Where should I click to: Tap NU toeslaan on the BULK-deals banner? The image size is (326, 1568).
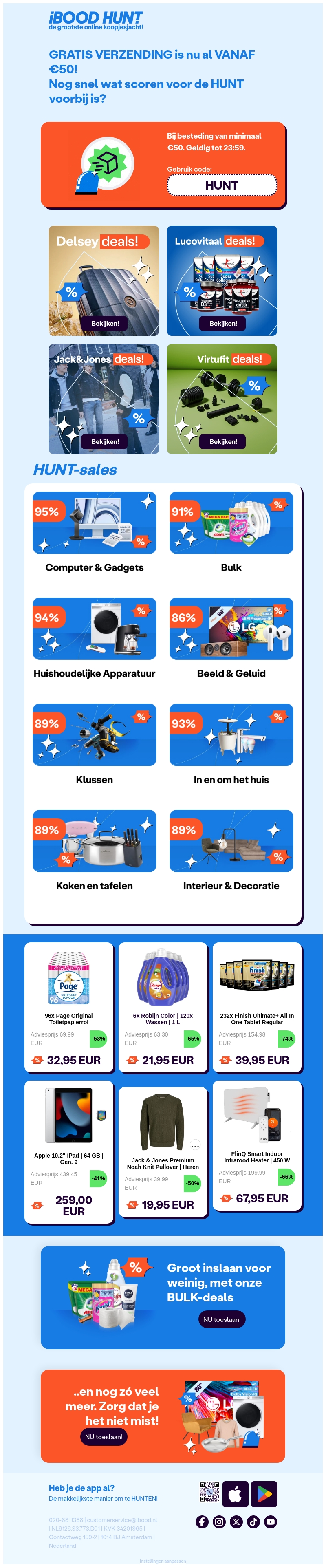click(221, 1319)
